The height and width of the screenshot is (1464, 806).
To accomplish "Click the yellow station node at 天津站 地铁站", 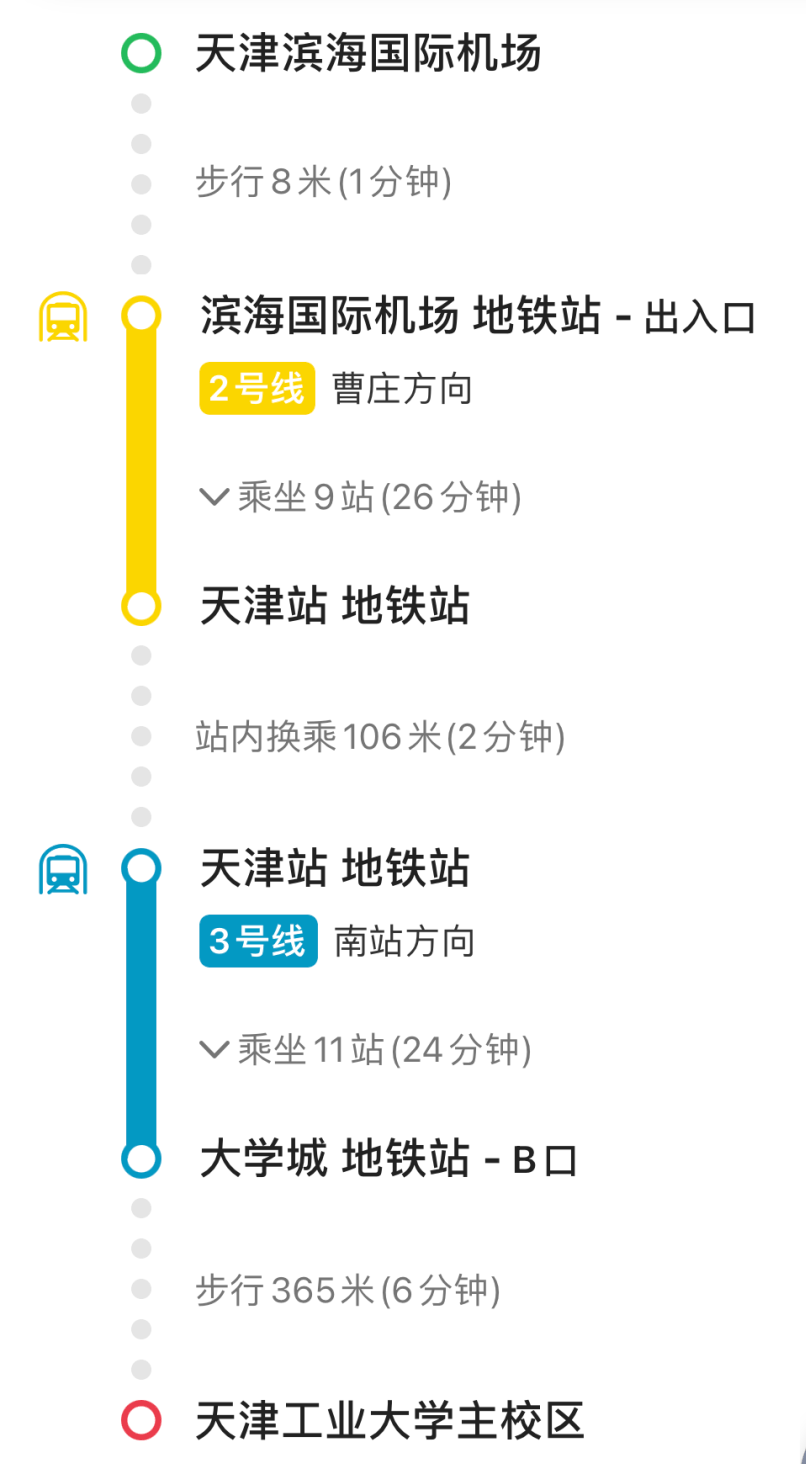I will coord(140,604).
